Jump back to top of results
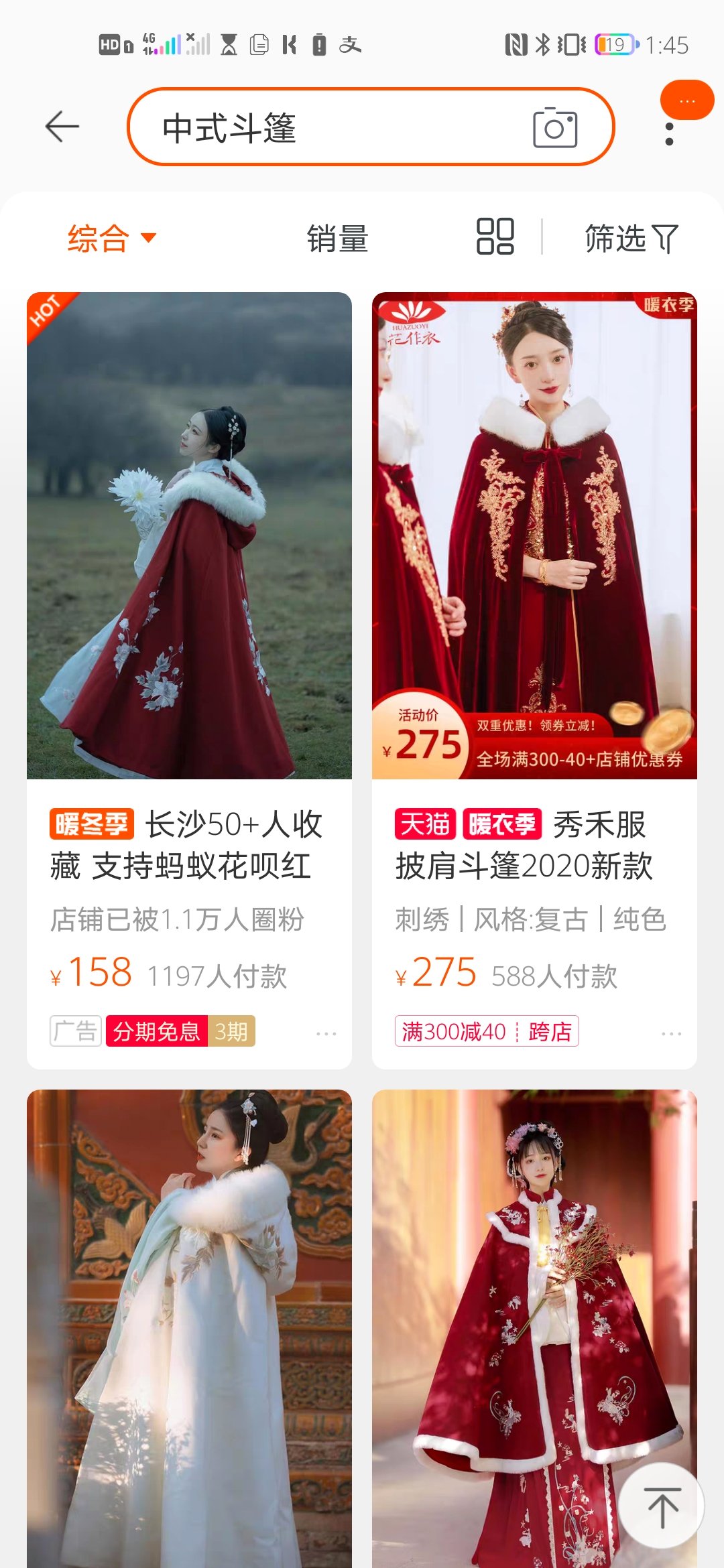The height and width of the screenshot is (1568, 724). click(662, 1505)
